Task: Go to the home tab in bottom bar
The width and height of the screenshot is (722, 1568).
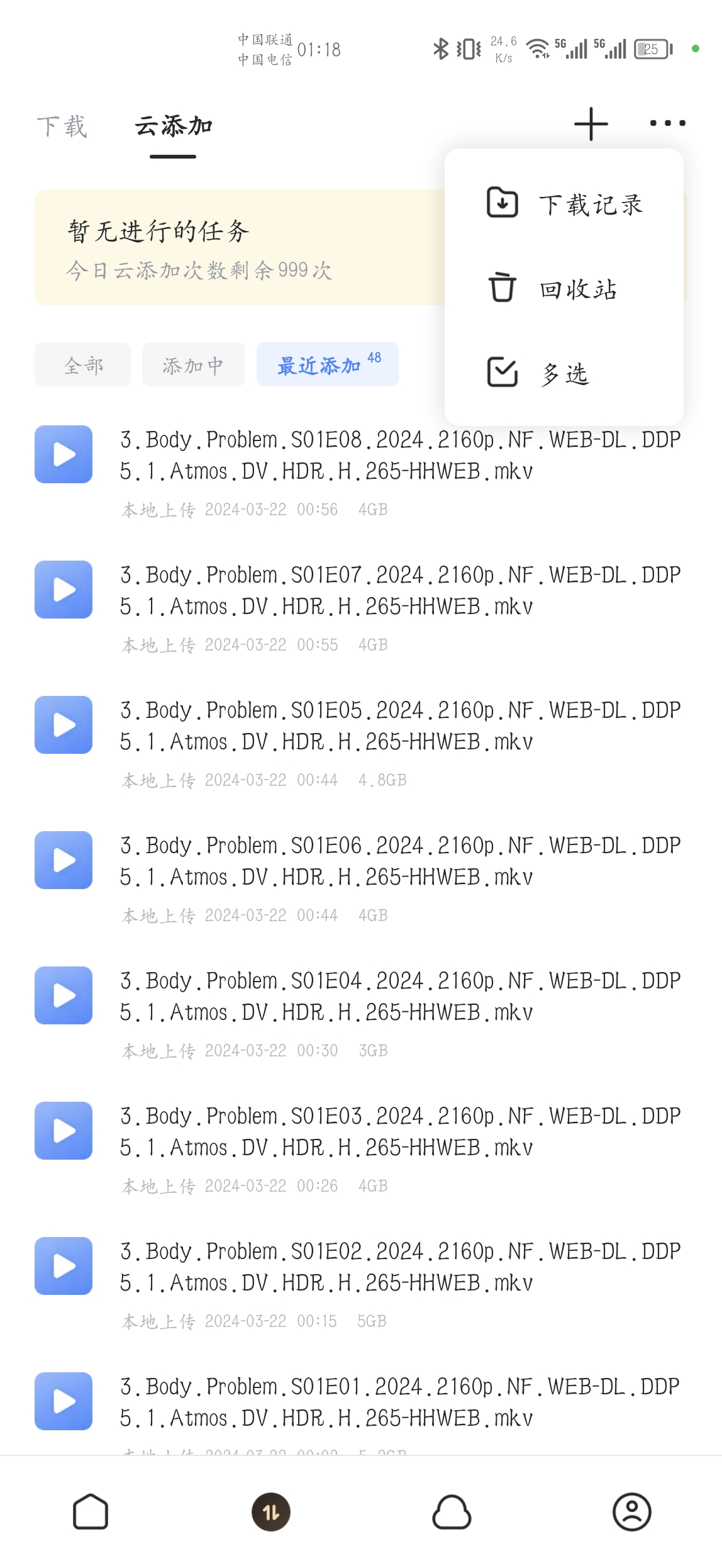Action: point(91,1511)
